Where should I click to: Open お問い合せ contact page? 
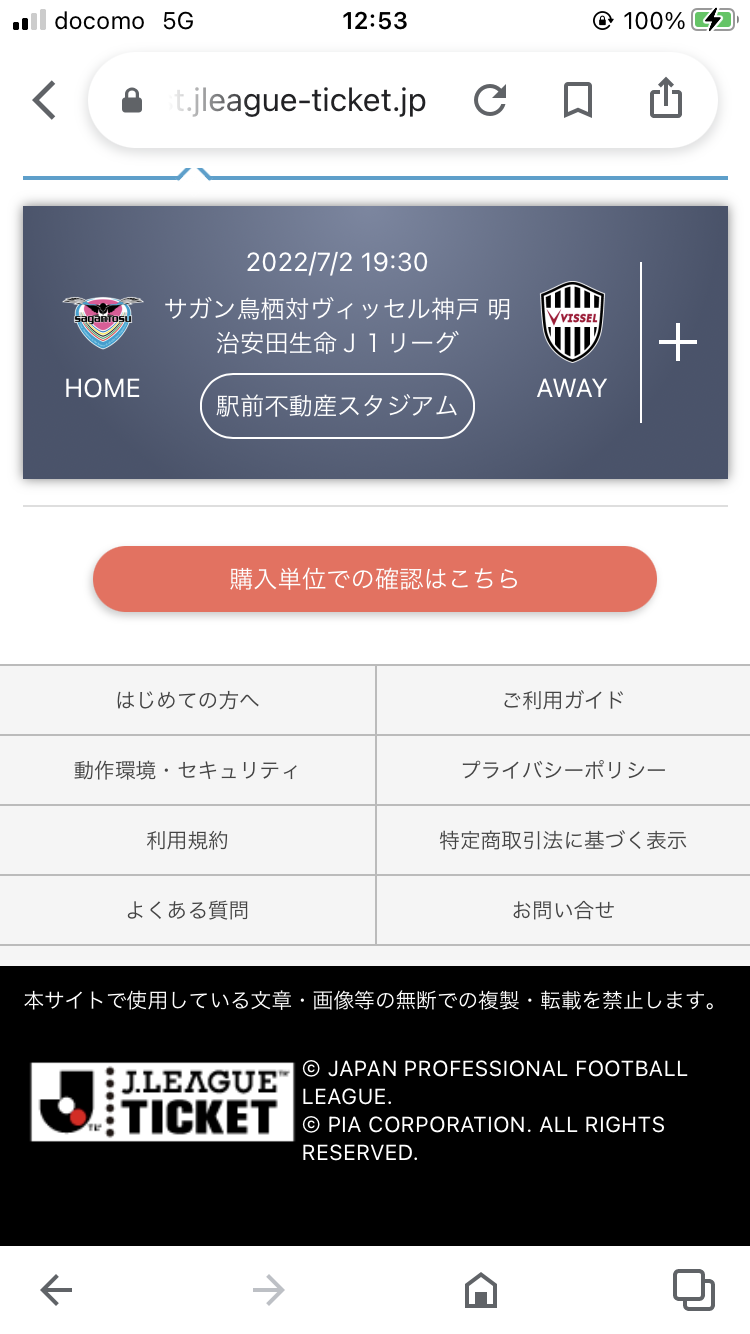pyautogui.click(x=563, y=910)
